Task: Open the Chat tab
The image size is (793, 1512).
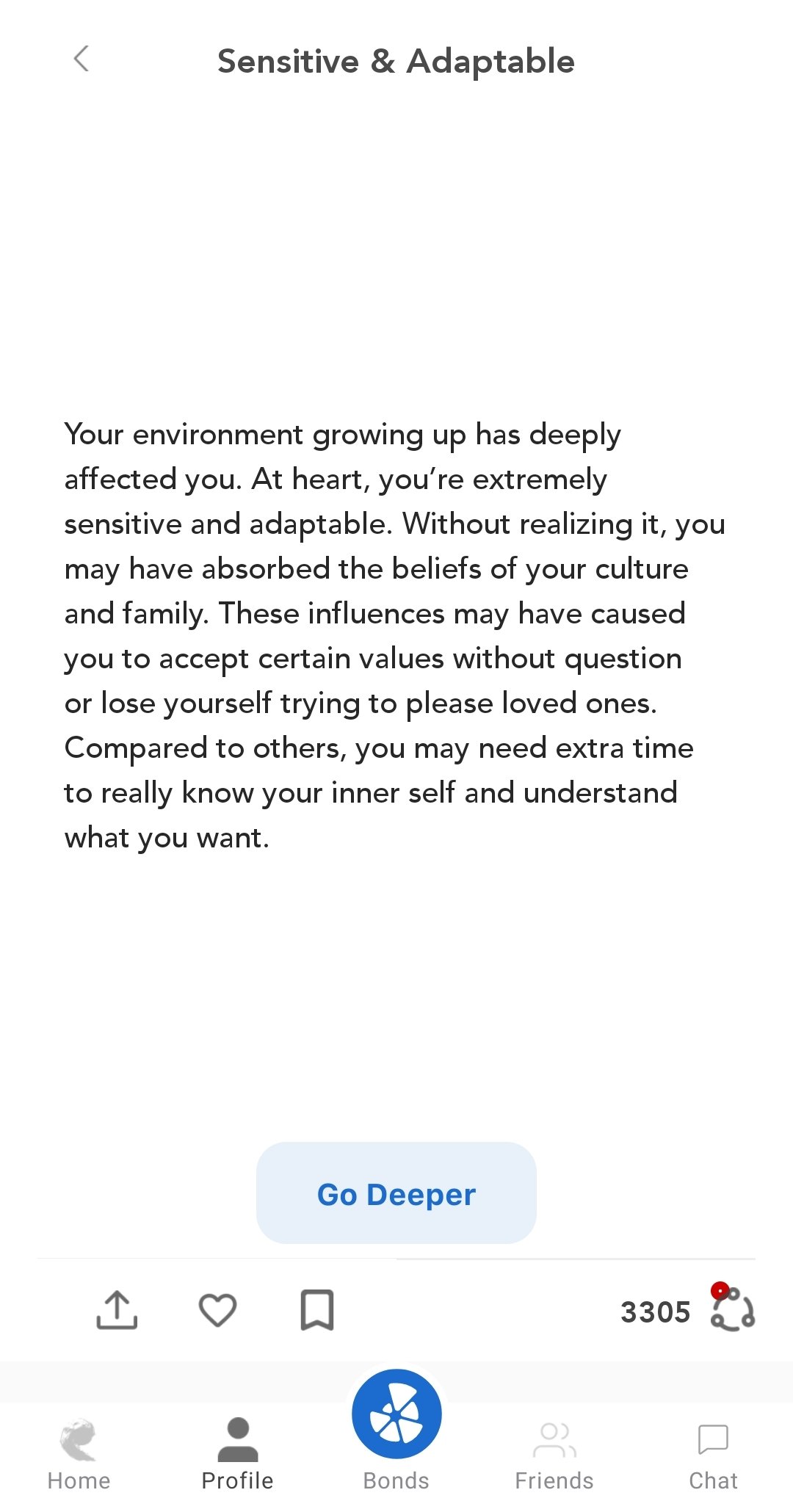Action: (x=713, y=1455)
